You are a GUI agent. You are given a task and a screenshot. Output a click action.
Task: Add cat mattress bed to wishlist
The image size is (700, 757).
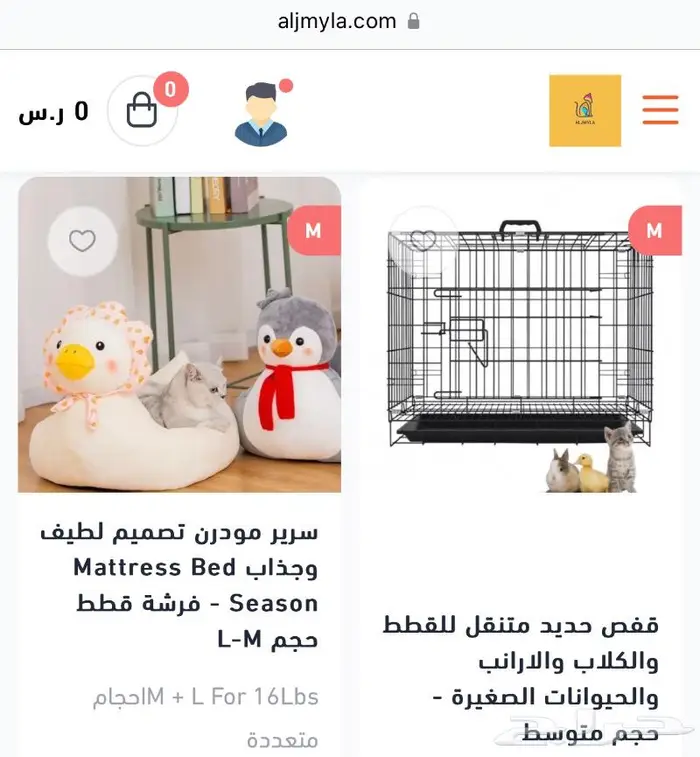coord(82,241)
